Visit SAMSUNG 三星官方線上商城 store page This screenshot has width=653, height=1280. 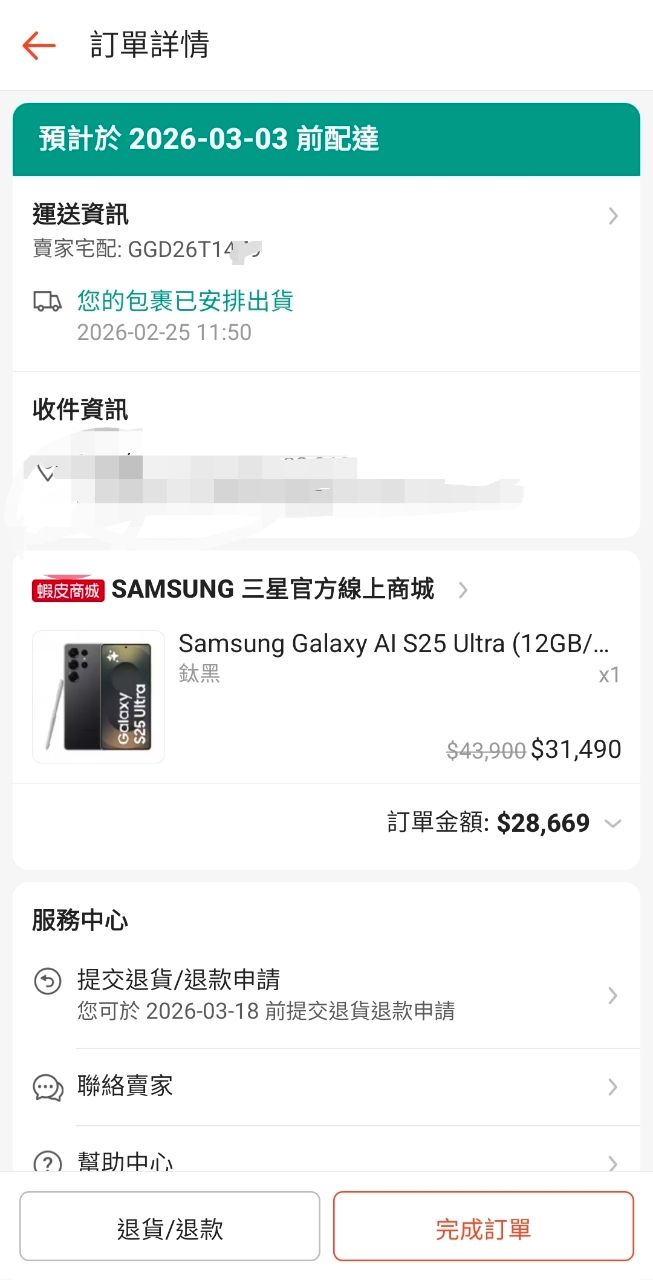point(272,590)
